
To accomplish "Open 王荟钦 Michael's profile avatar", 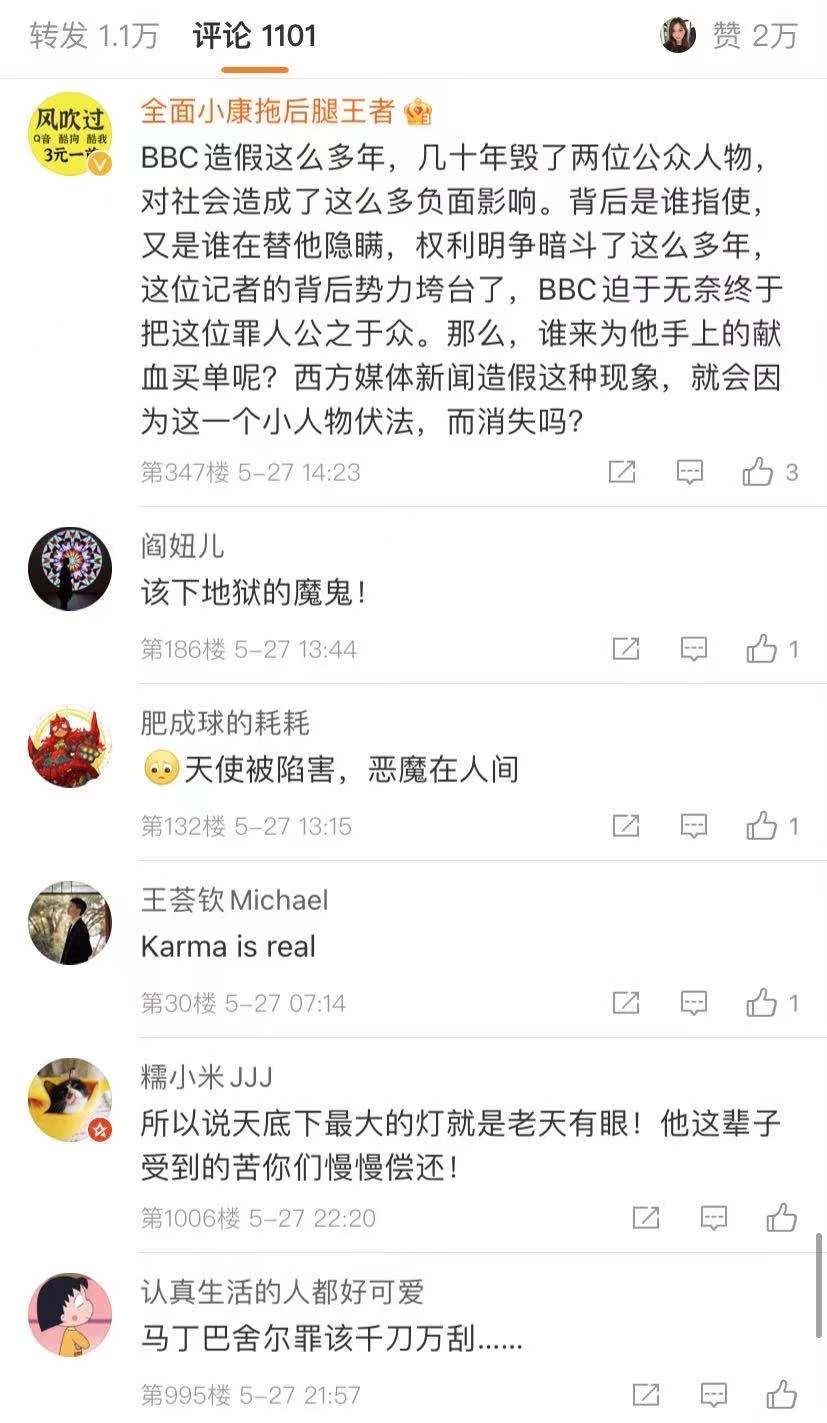I will click(x=69, y=922).
